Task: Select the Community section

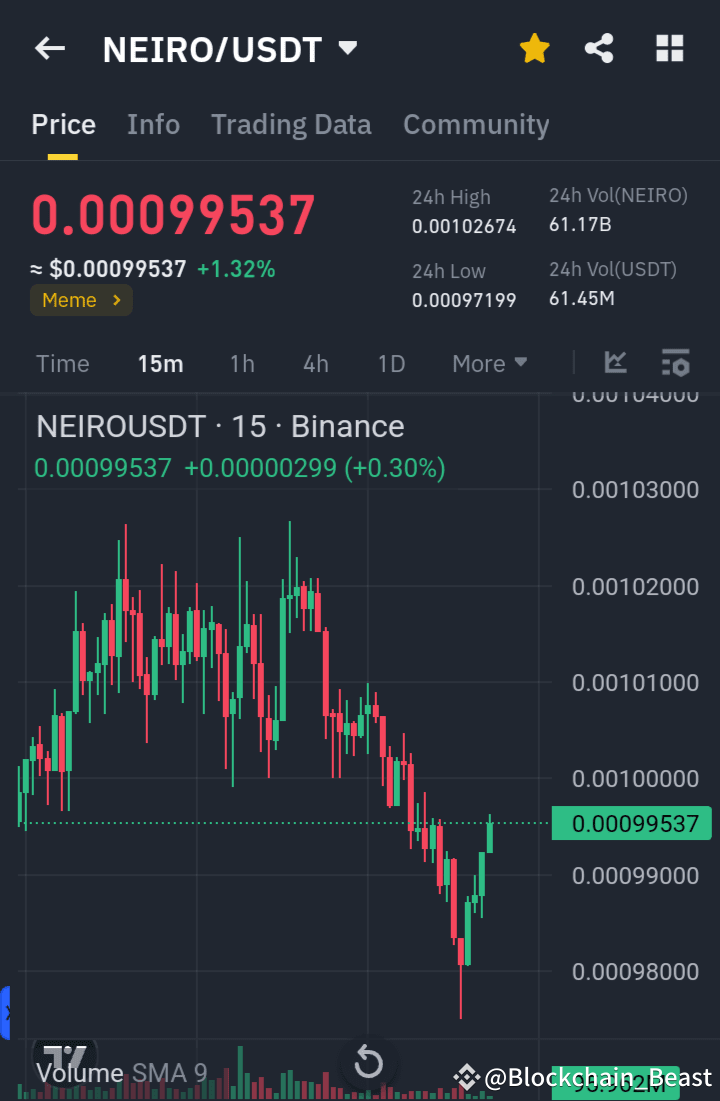Action: [476, 124]
